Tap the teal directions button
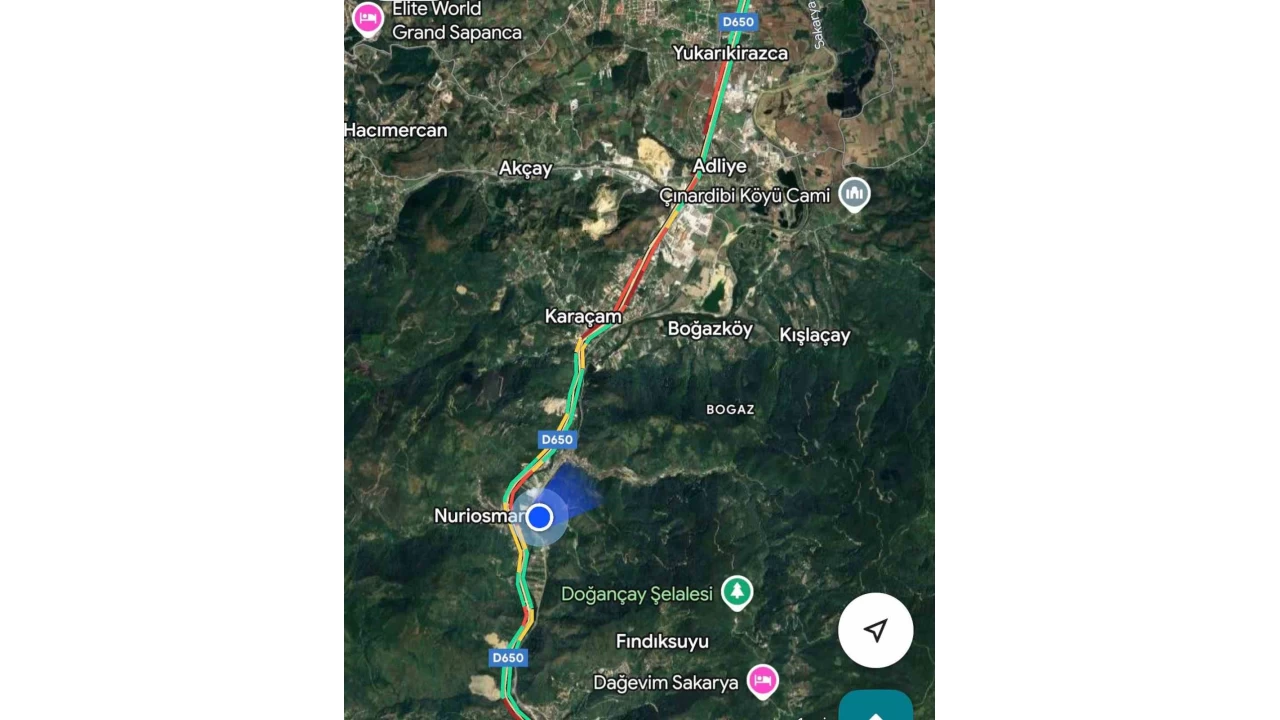 coord(876,708)
